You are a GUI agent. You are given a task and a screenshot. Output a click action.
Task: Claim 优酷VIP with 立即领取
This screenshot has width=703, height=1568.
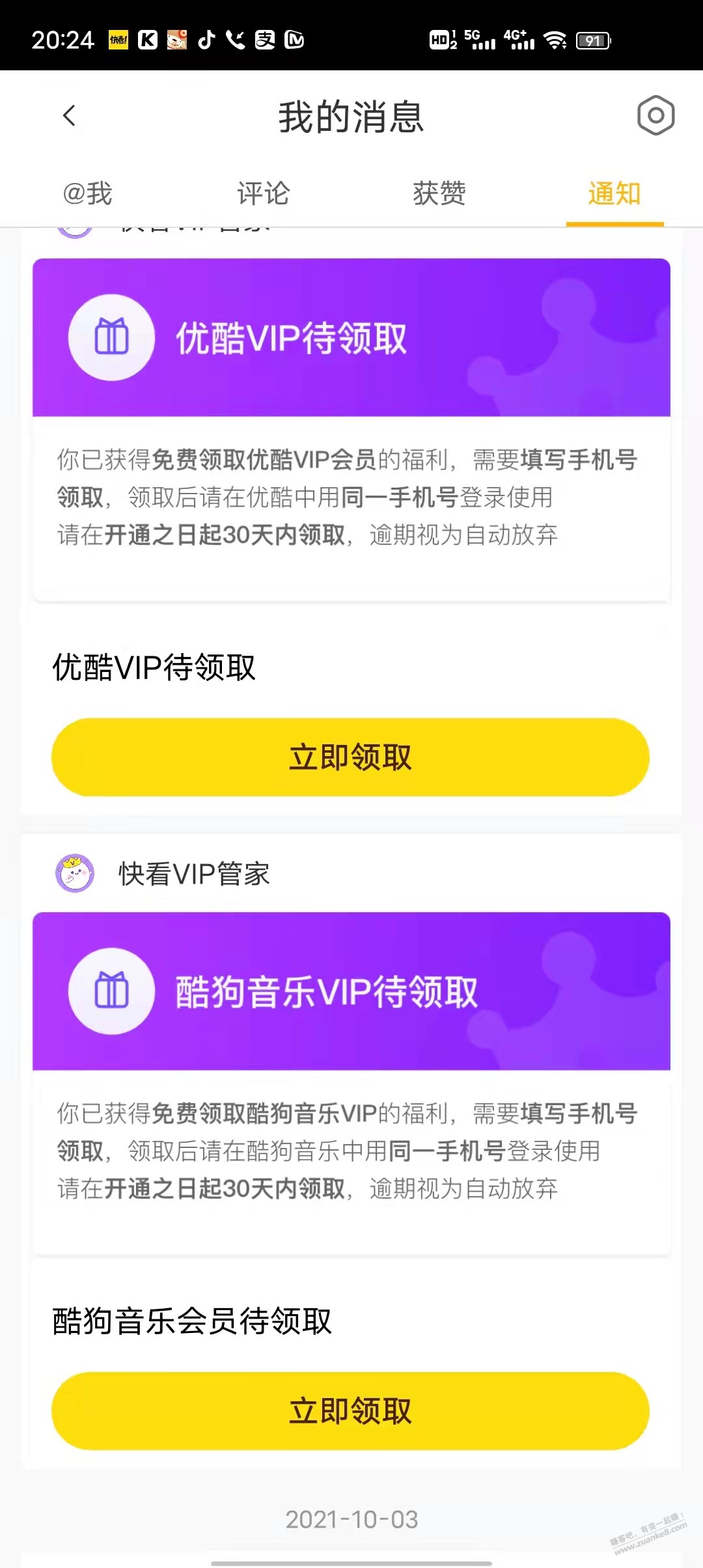click(350, 757)
